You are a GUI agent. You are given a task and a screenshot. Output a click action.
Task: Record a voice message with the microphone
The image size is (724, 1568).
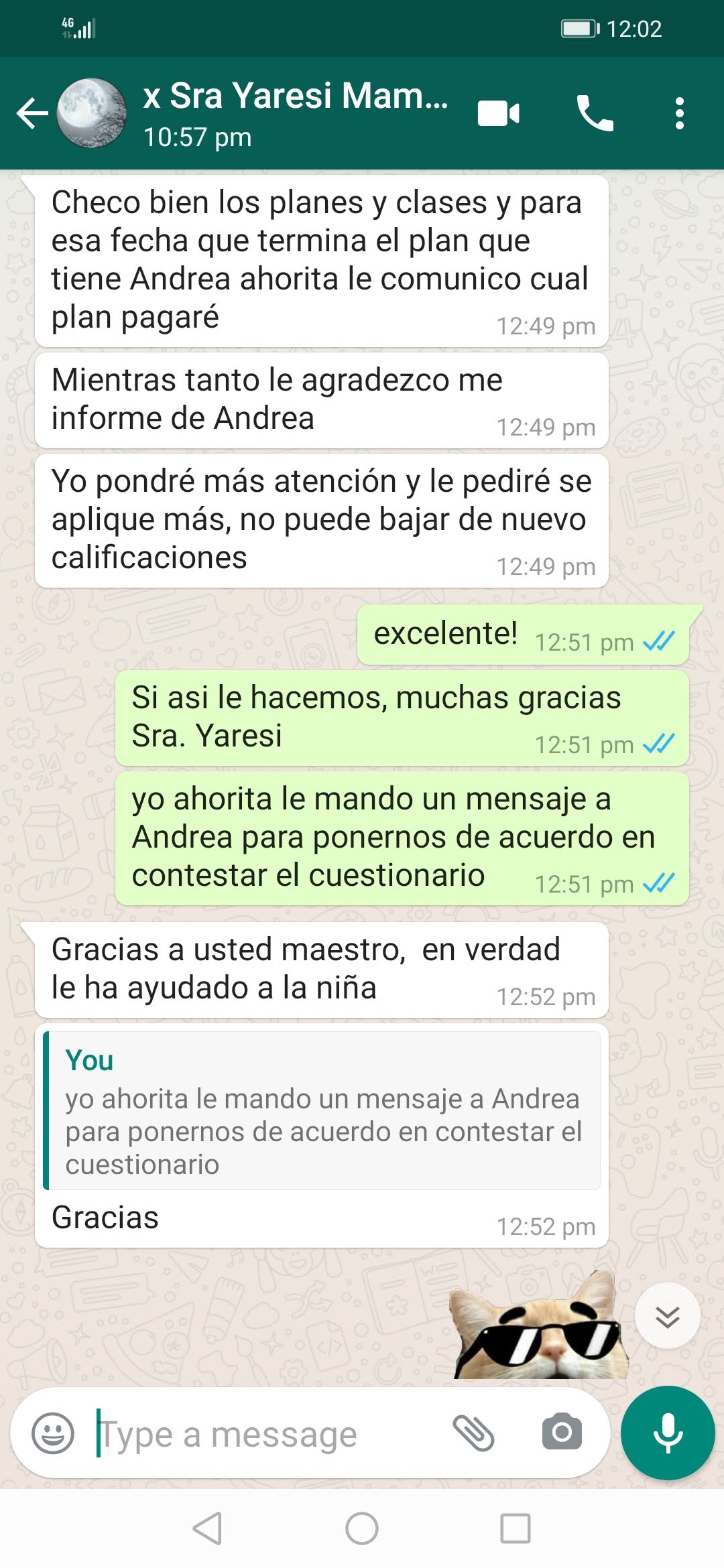(668, 1433)
